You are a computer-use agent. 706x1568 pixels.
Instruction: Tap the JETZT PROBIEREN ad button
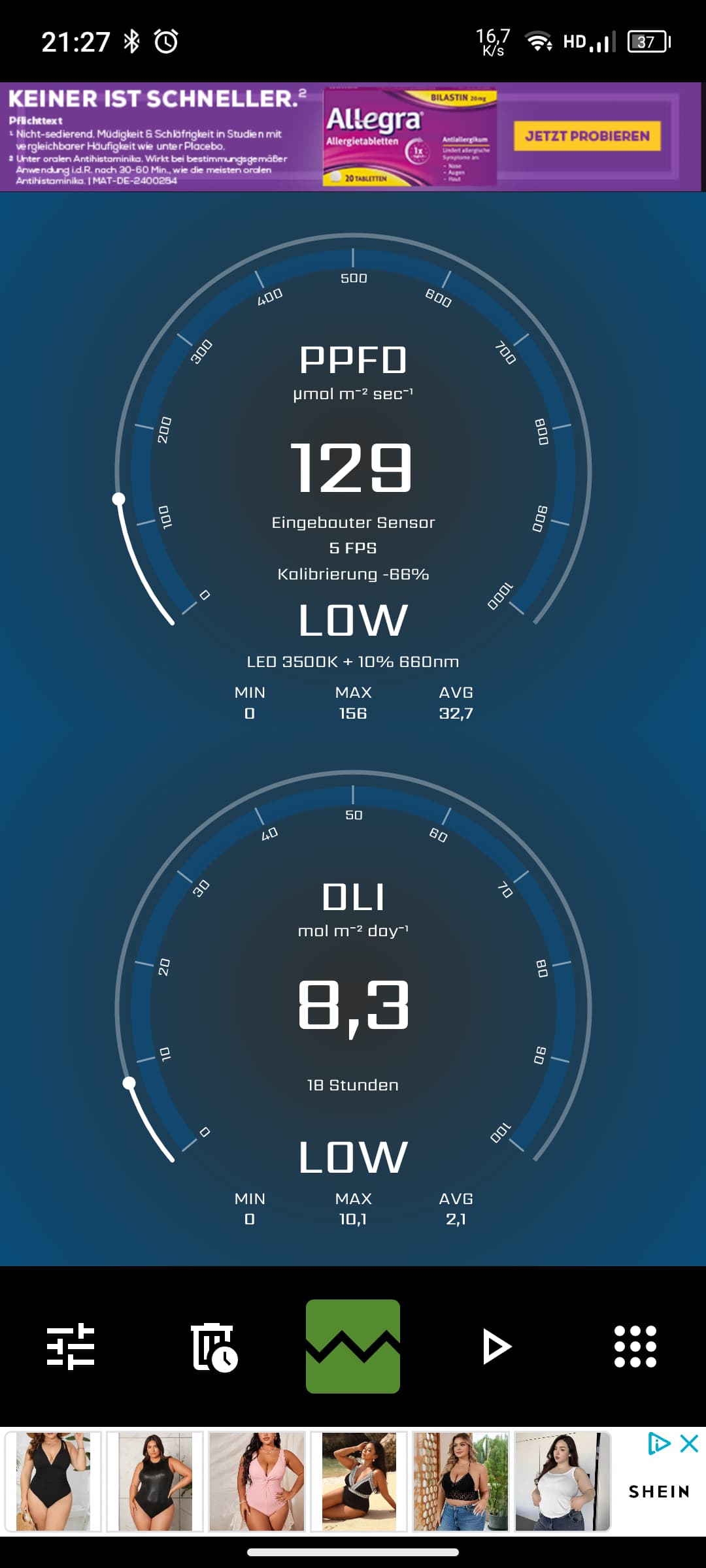[587, 136]
